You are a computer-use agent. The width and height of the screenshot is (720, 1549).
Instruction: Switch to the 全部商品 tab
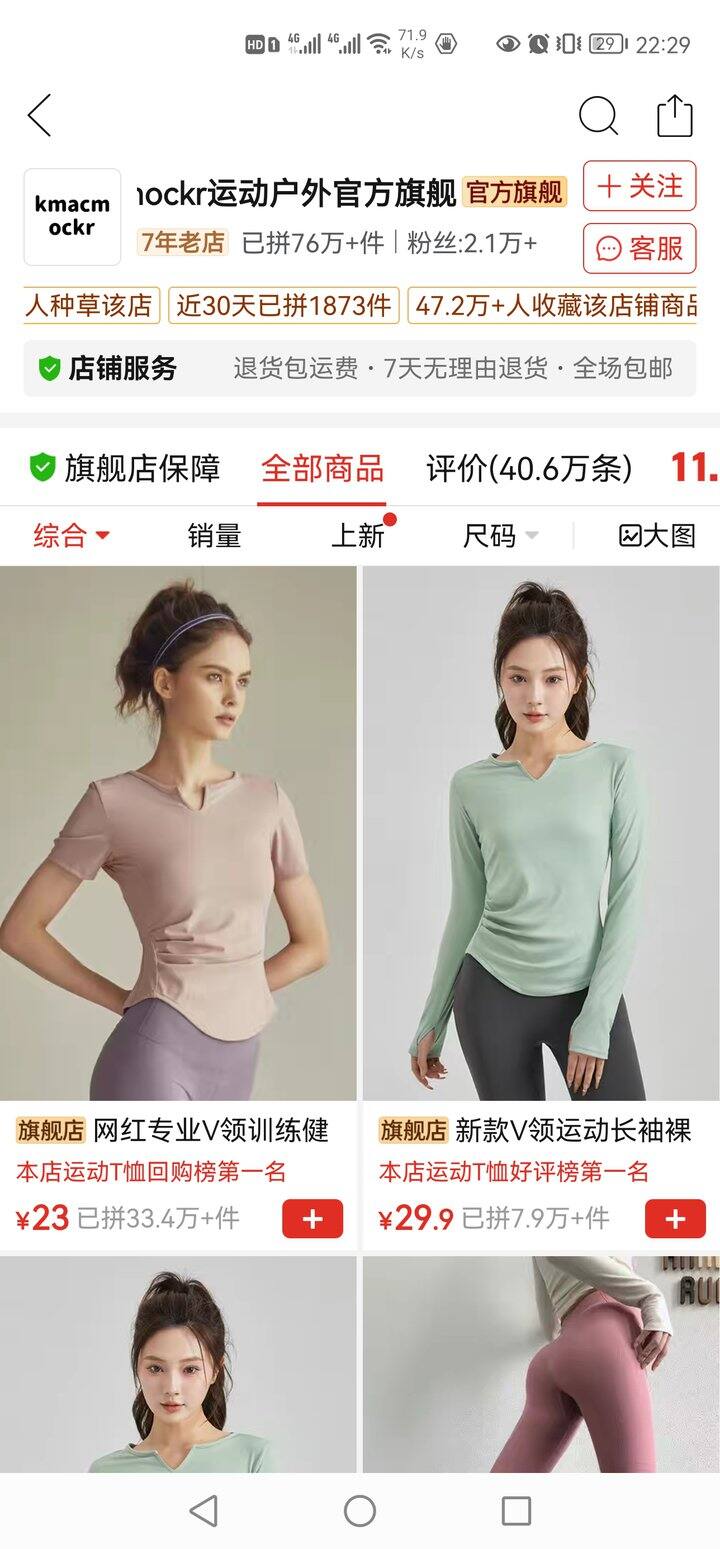[x=322, y=466]
